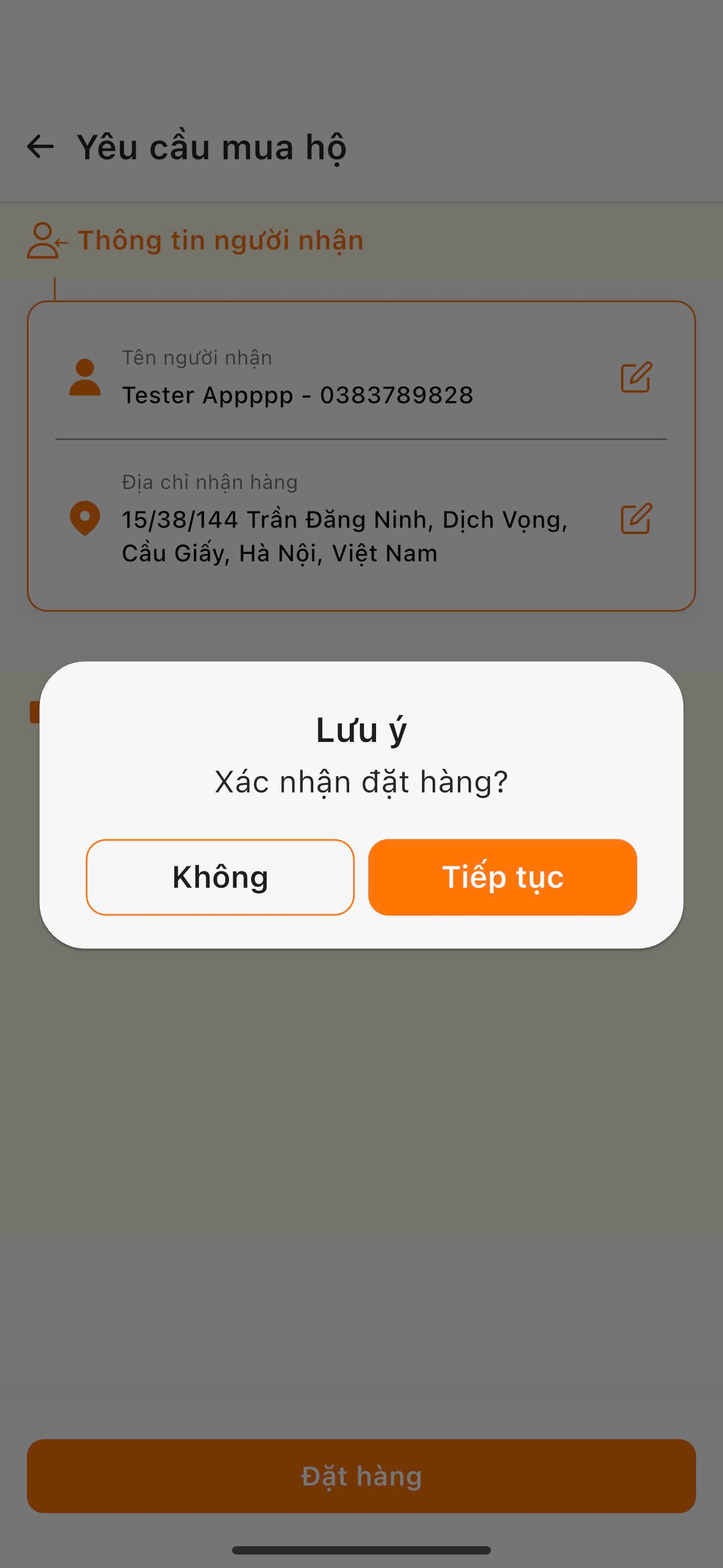
Task: Confirm the order with Tiếp tục
Action: click(502, 877)
